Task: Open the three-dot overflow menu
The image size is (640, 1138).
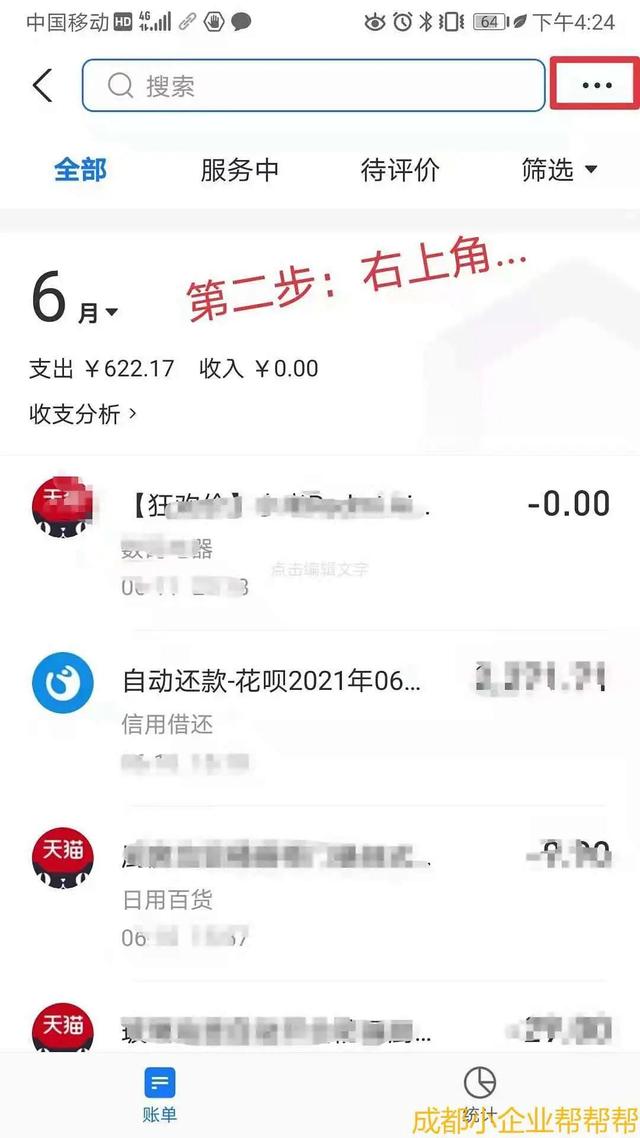Action: coord(596,86)
